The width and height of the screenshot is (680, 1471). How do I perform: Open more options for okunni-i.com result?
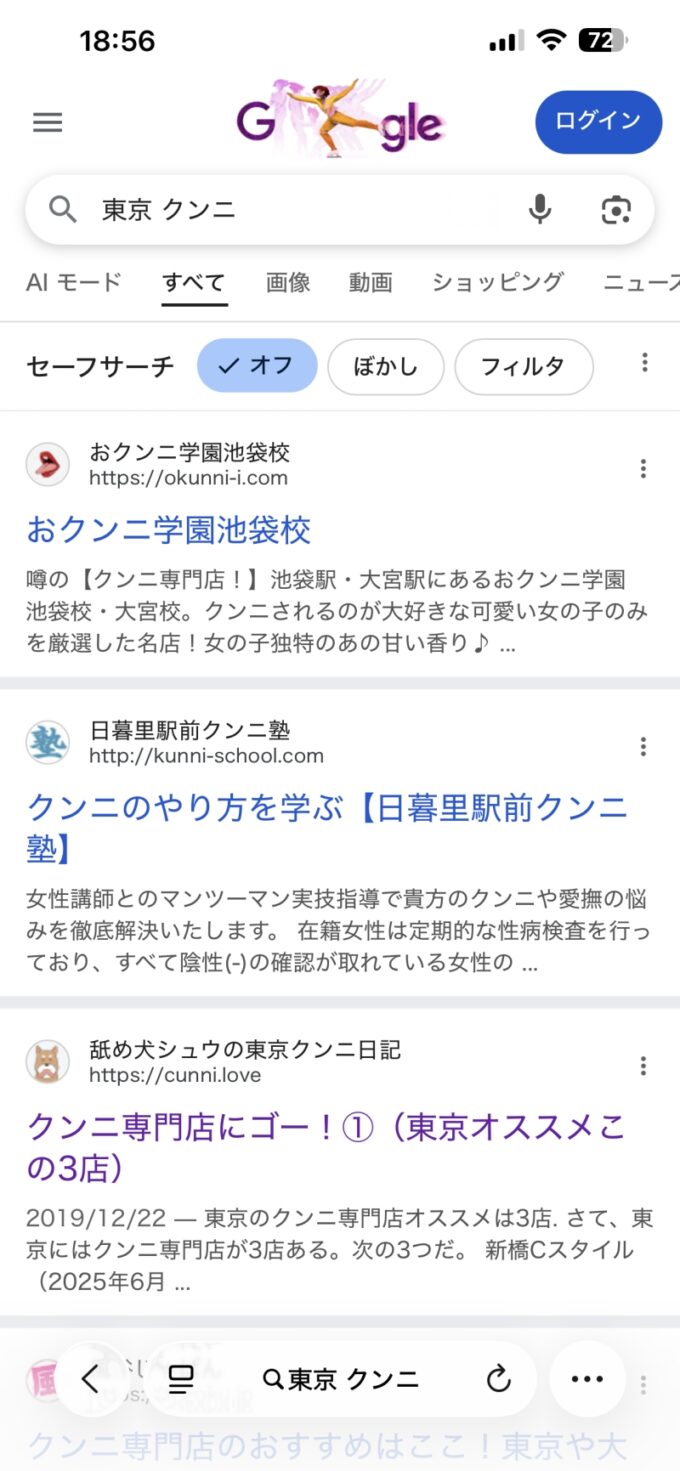click(643, 468)
